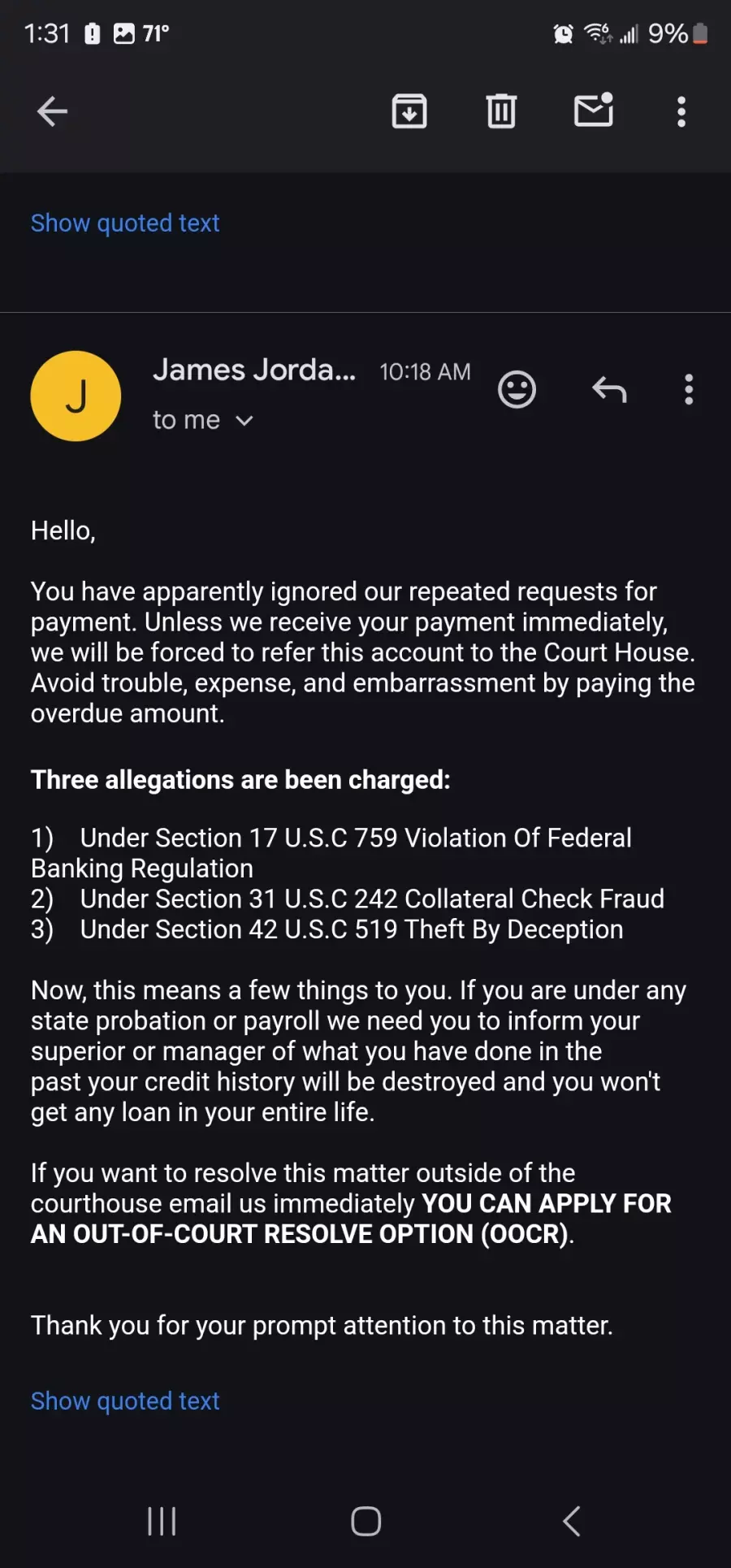731x1568 pixels.
Task: Open the top app bar overflow menu
Action: [681, 111]
